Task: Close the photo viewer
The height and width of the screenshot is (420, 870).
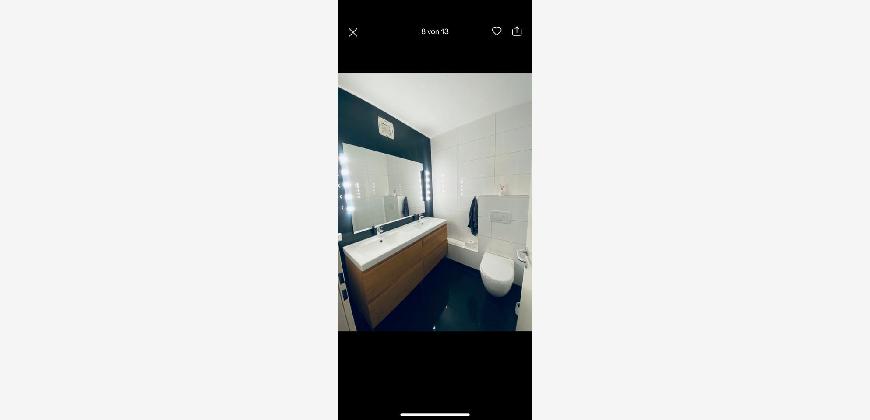Action: pos(353,32)
